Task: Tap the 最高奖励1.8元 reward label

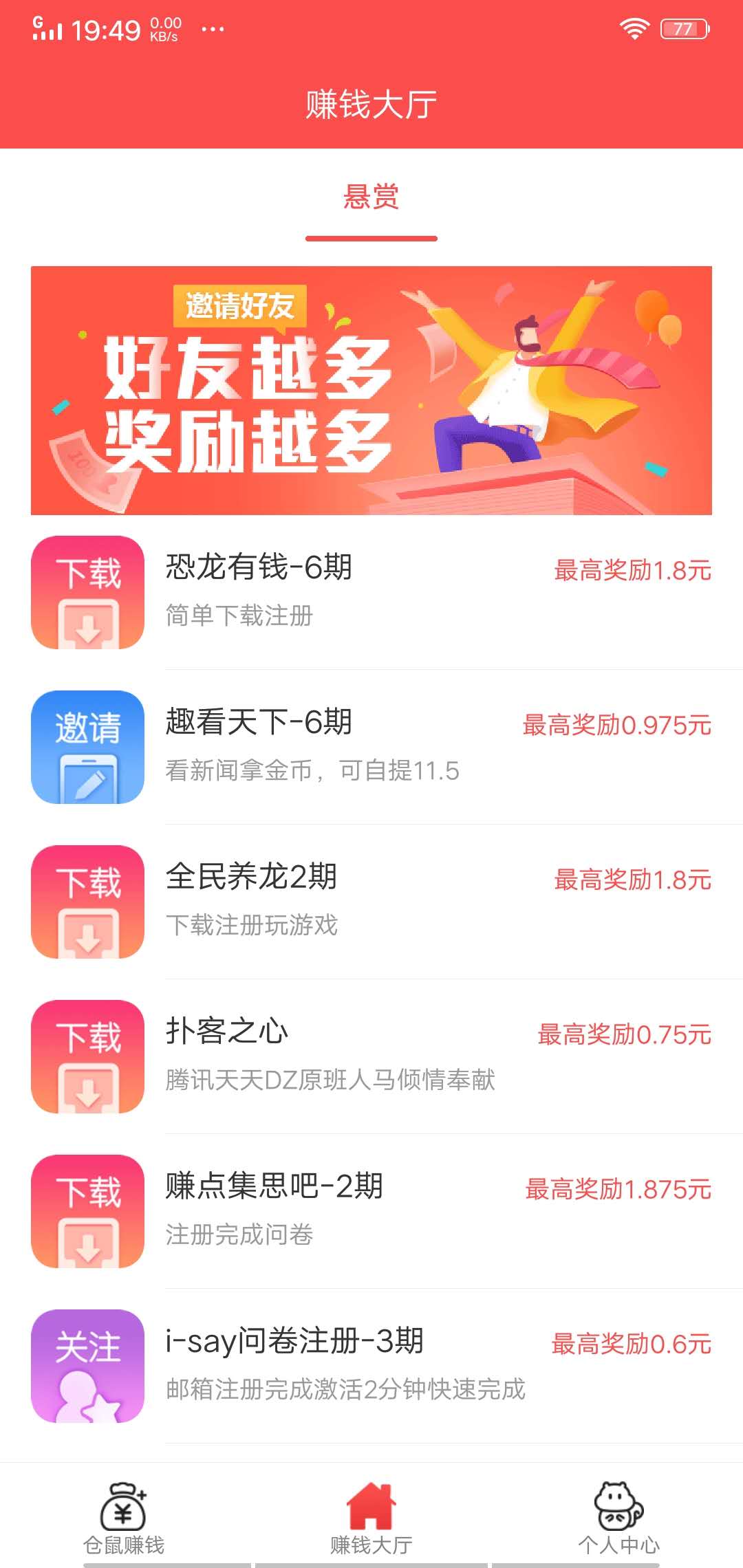Action: [630, 569]
